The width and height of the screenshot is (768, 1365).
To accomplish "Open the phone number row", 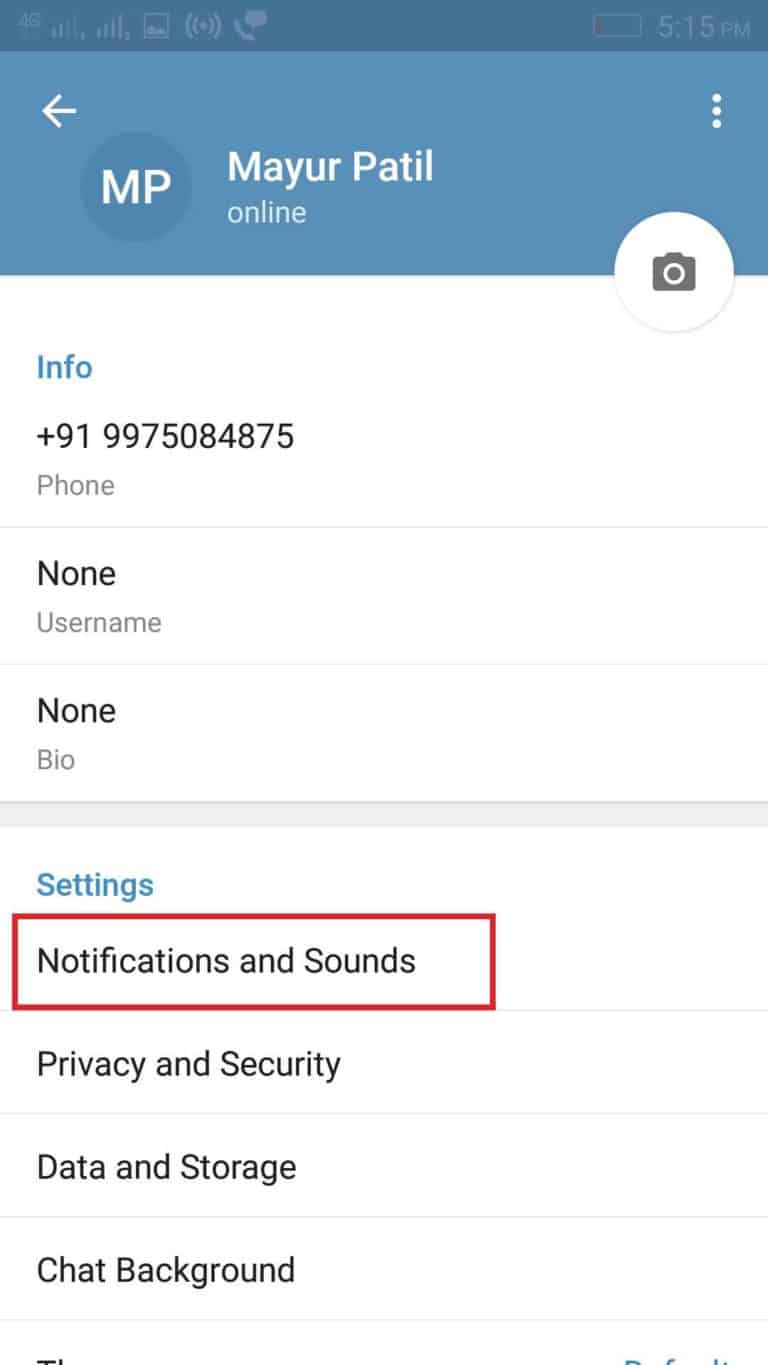I will coord(384,459).
